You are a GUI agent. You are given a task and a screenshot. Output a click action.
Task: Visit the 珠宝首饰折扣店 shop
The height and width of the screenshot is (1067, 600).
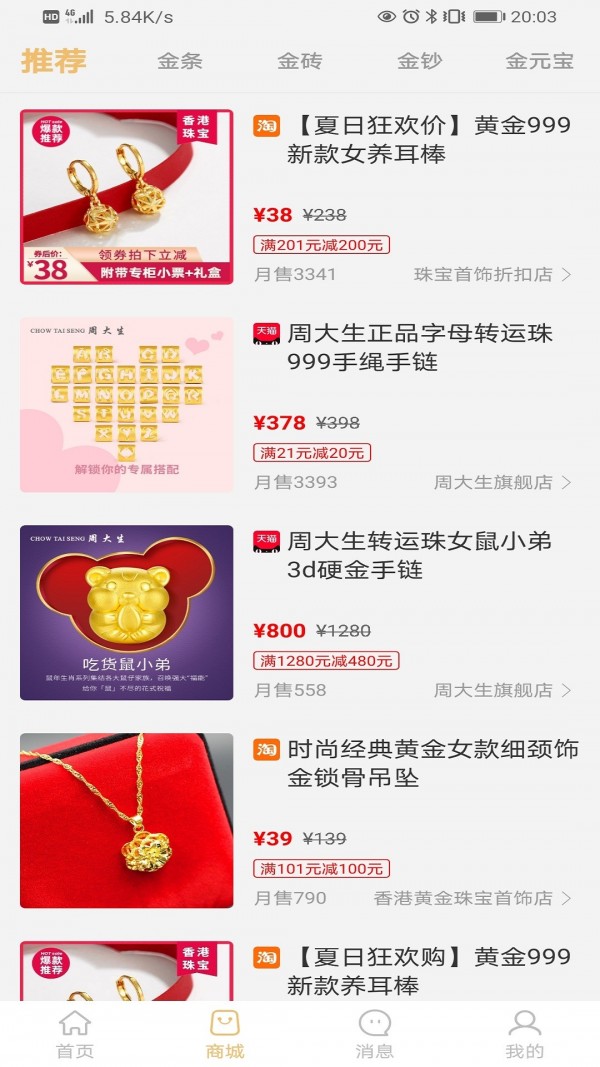coord(492,275)
